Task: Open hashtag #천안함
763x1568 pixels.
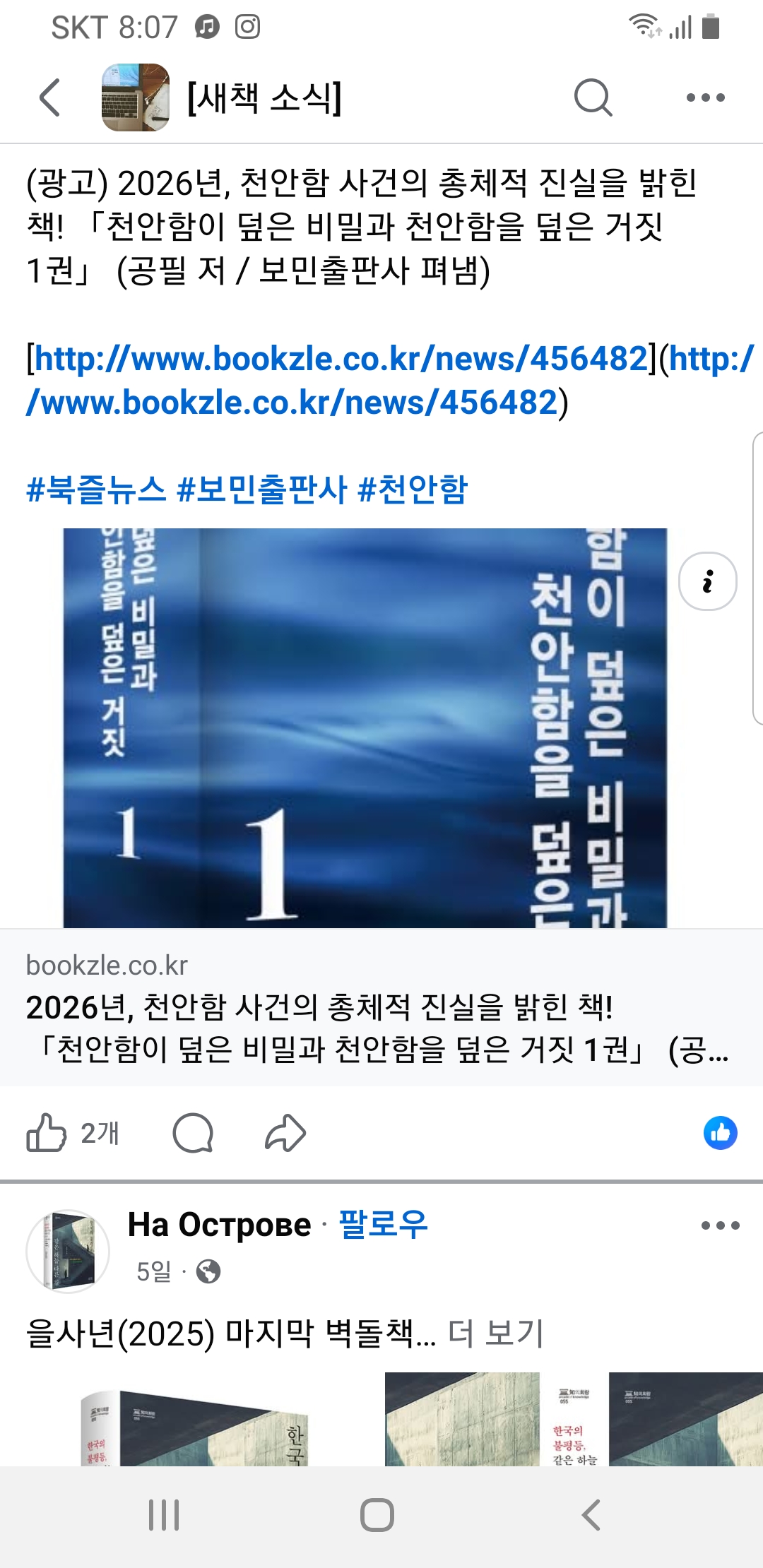Action: [x=413, y=489]
